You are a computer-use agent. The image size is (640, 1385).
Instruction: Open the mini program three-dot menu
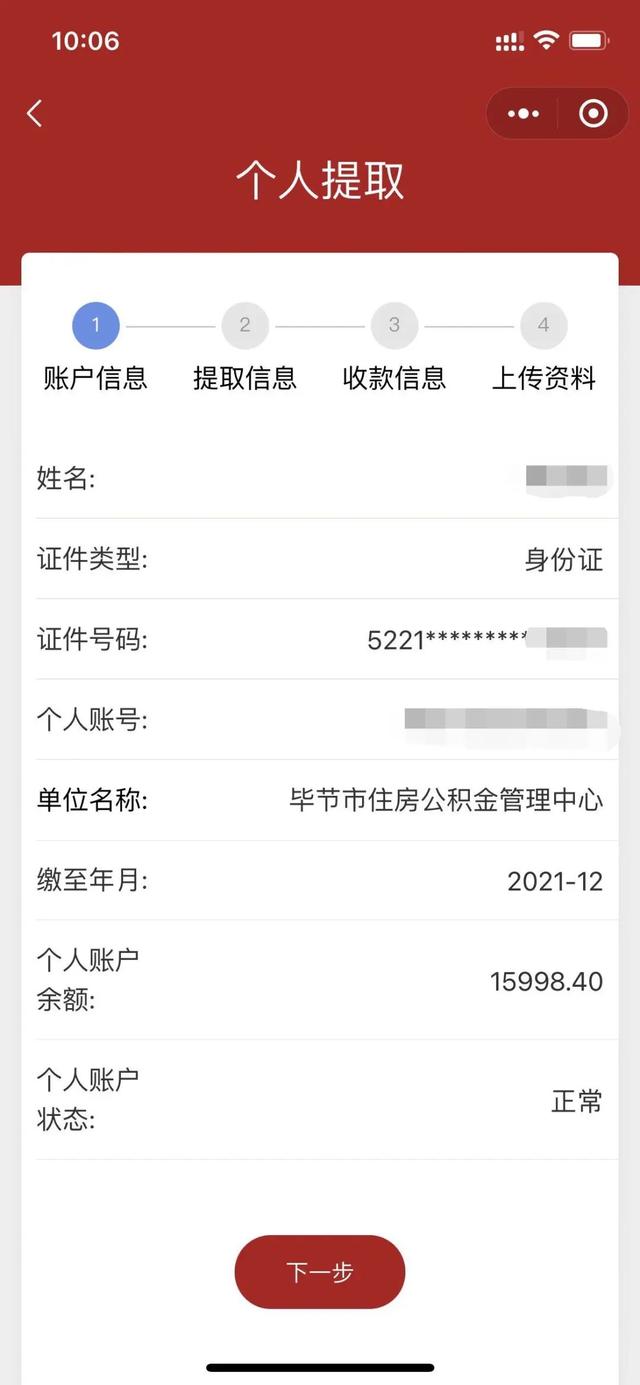coord(523,114)
